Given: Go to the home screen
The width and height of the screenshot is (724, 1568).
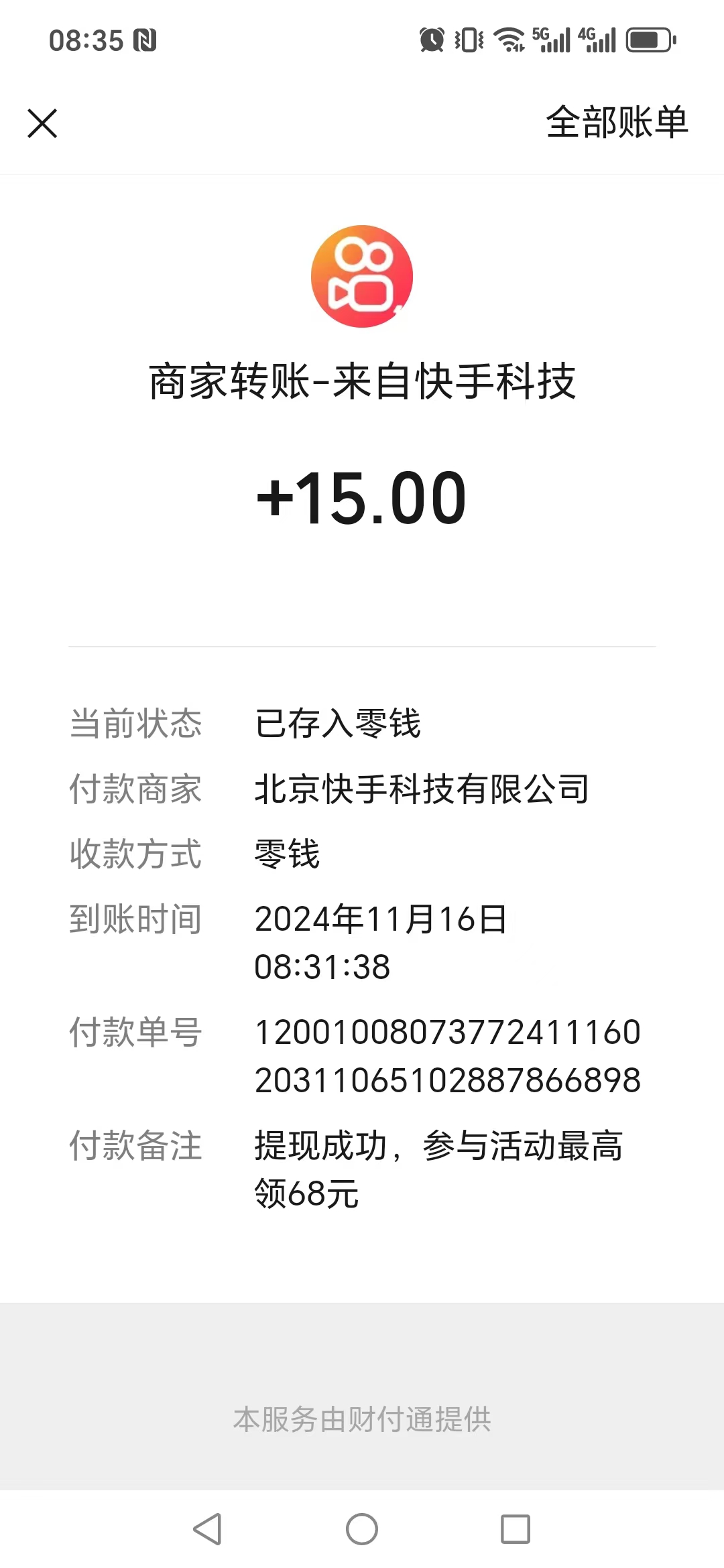Looking at the screenshot, I should point(362,1529).
